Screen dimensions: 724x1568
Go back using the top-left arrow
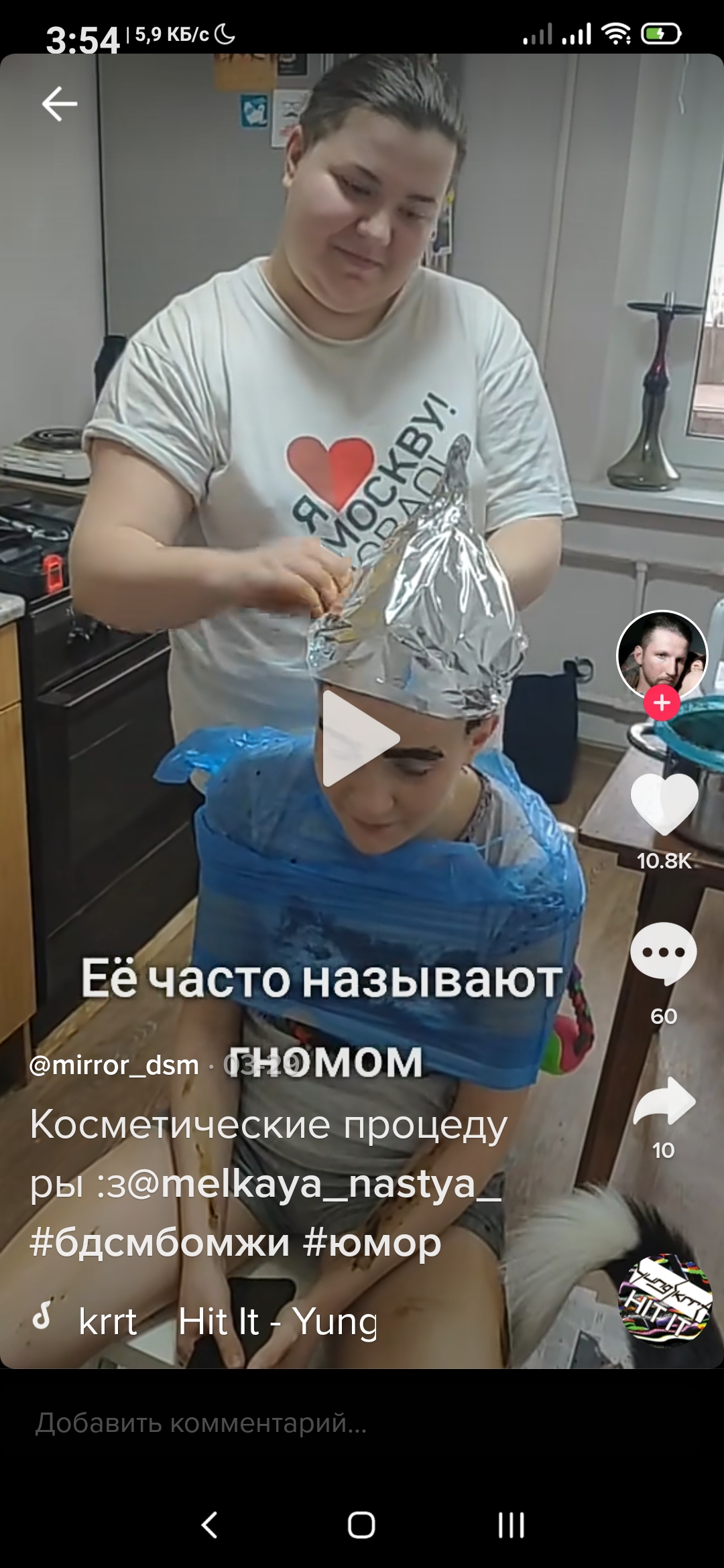[x=59, y=104]
